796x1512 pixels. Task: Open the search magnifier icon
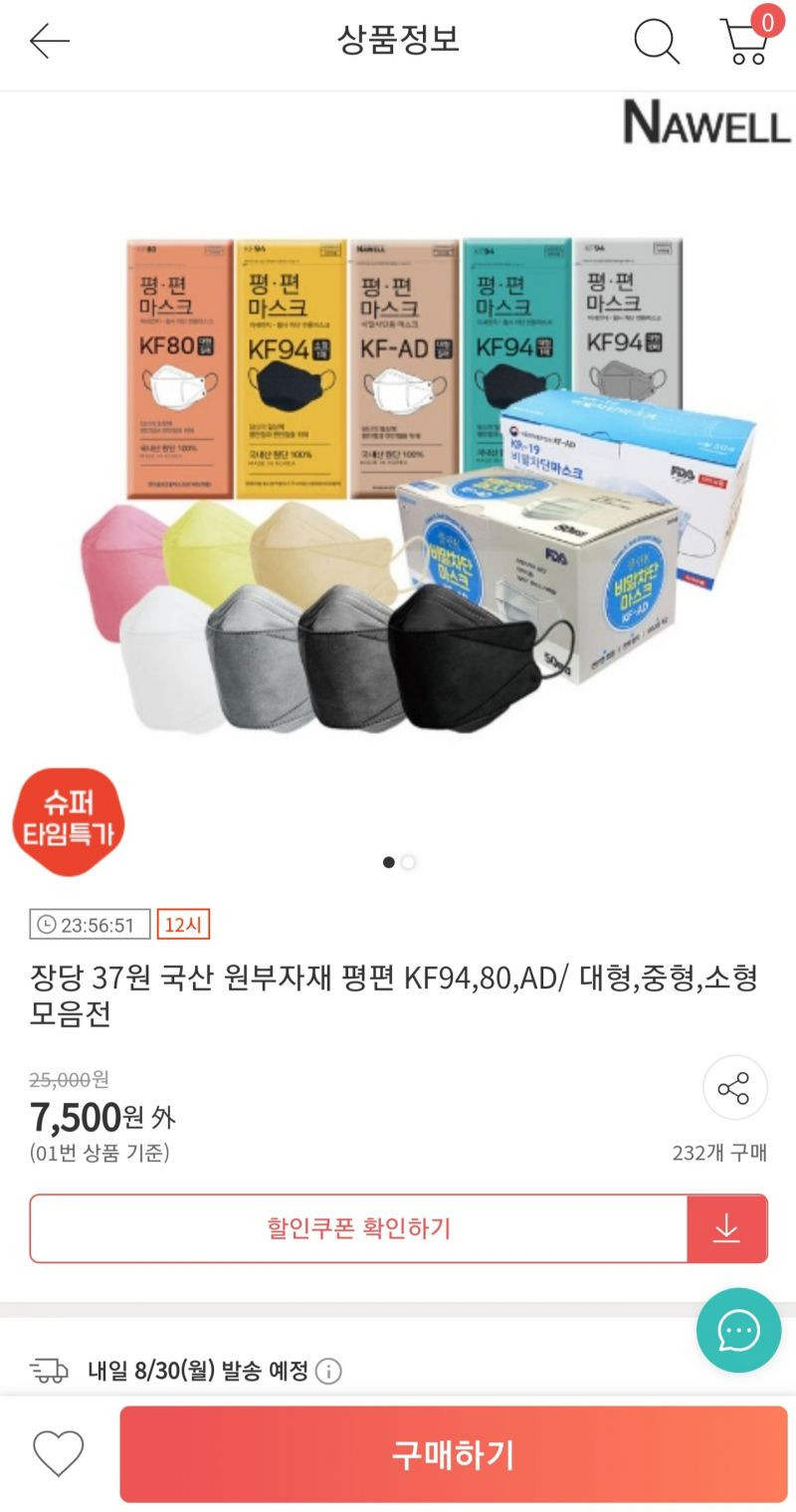[x=657, y=42]
